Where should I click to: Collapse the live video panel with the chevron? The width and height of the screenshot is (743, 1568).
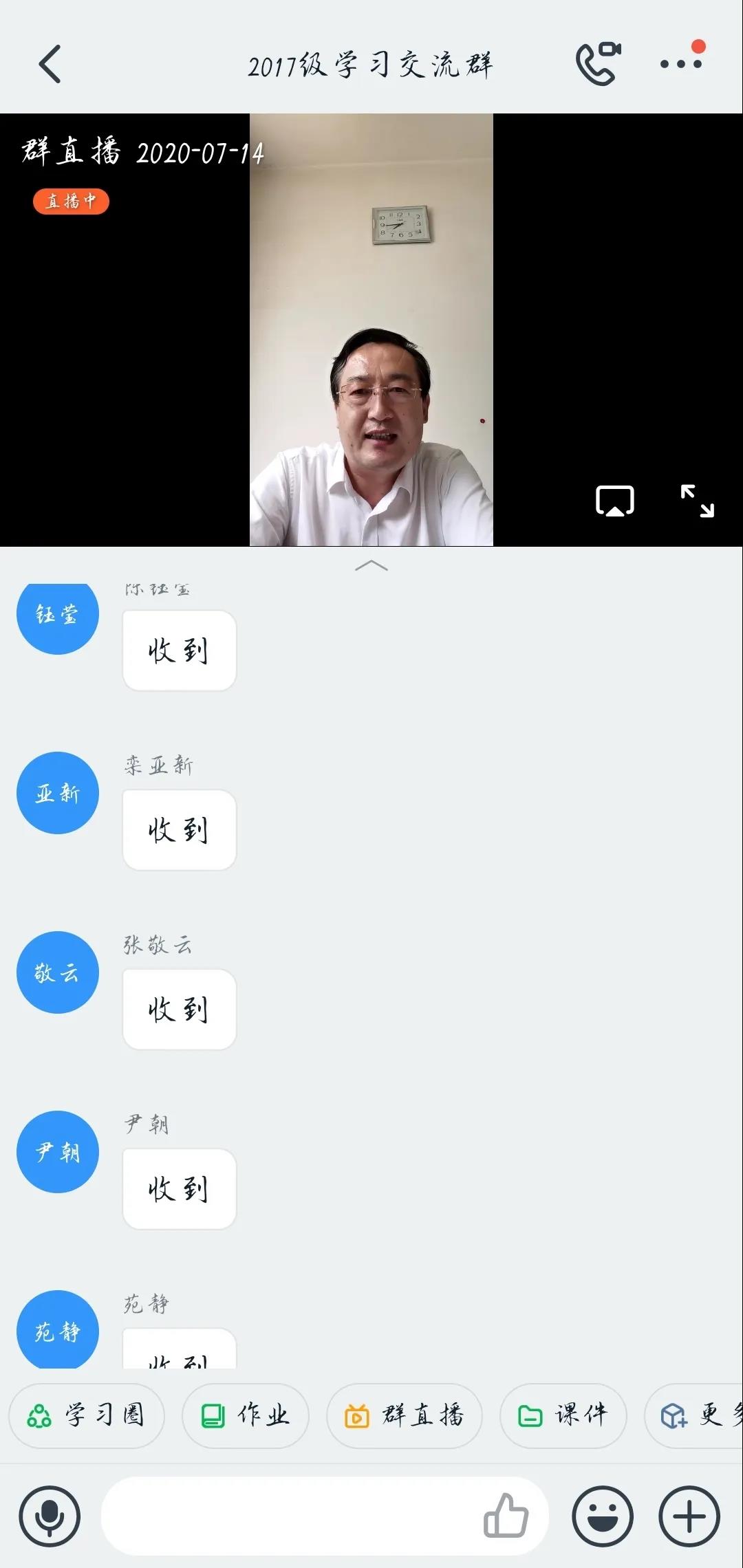coord(371,566)
